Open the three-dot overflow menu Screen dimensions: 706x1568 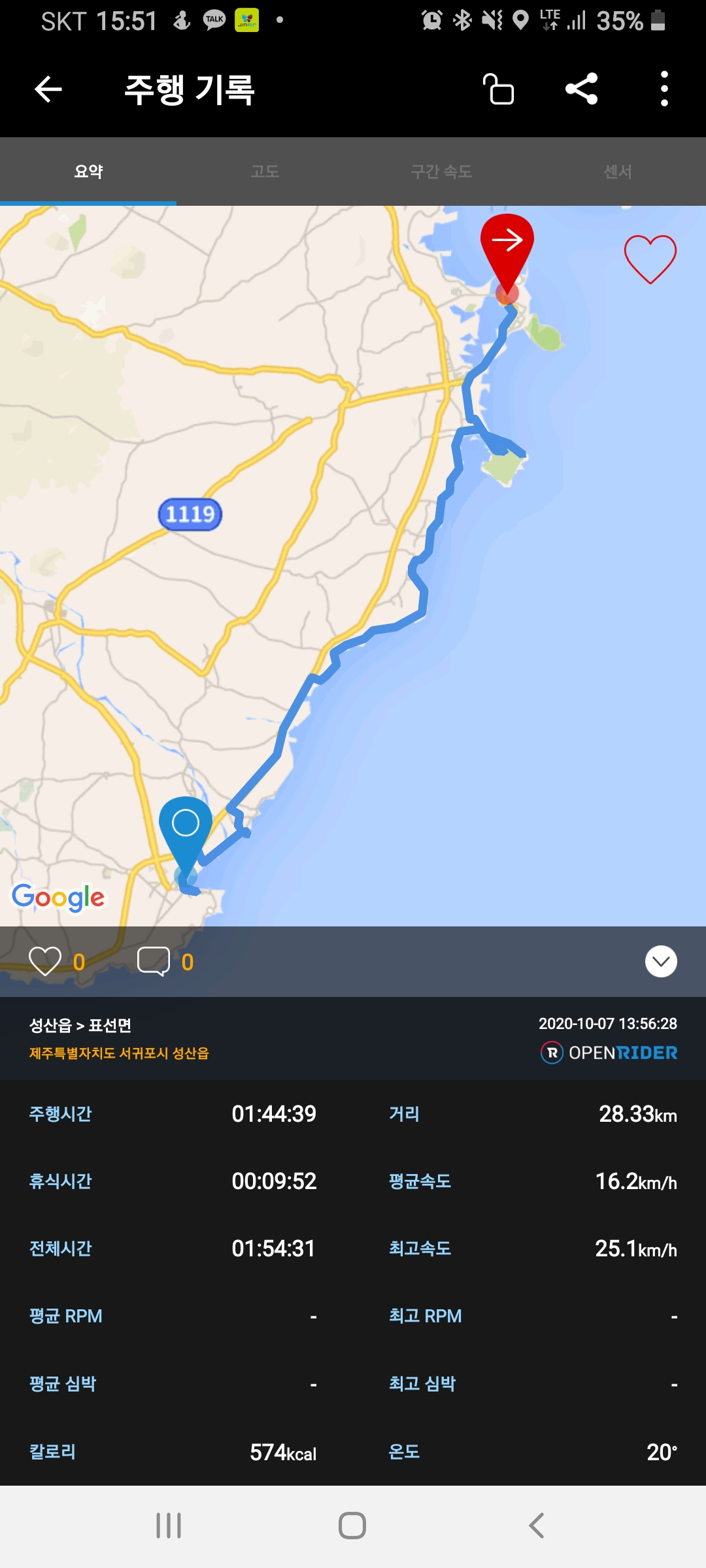(664, 89)
